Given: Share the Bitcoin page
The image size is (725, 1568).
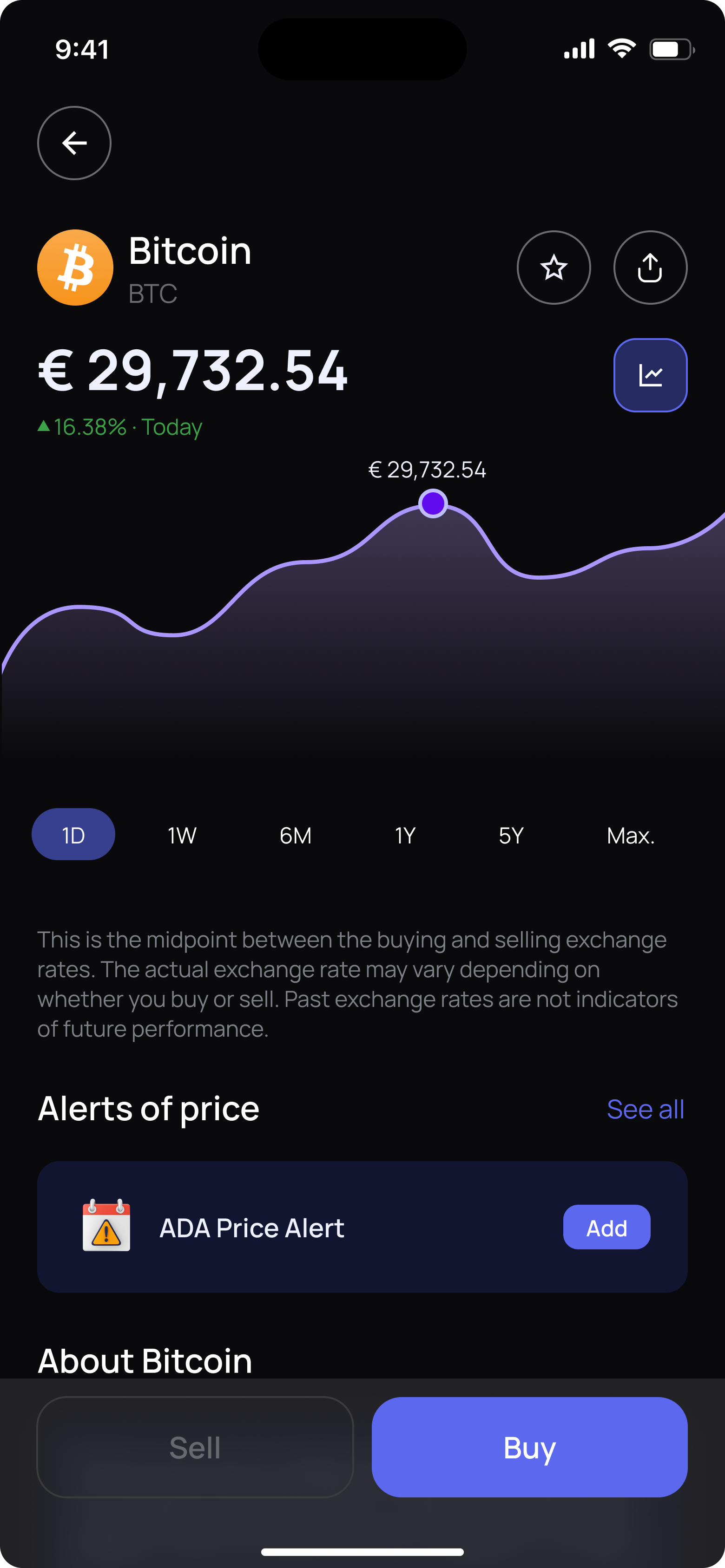Looking at the screenshot, I should [x=650, y=267].
